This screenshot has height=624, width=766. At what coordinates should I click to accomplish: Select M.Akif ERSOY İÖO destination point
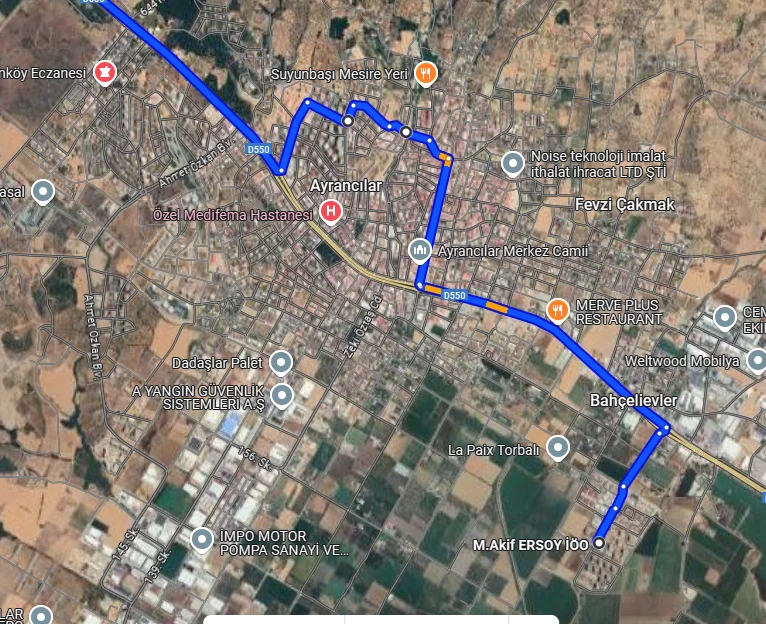tap(598, 543)
